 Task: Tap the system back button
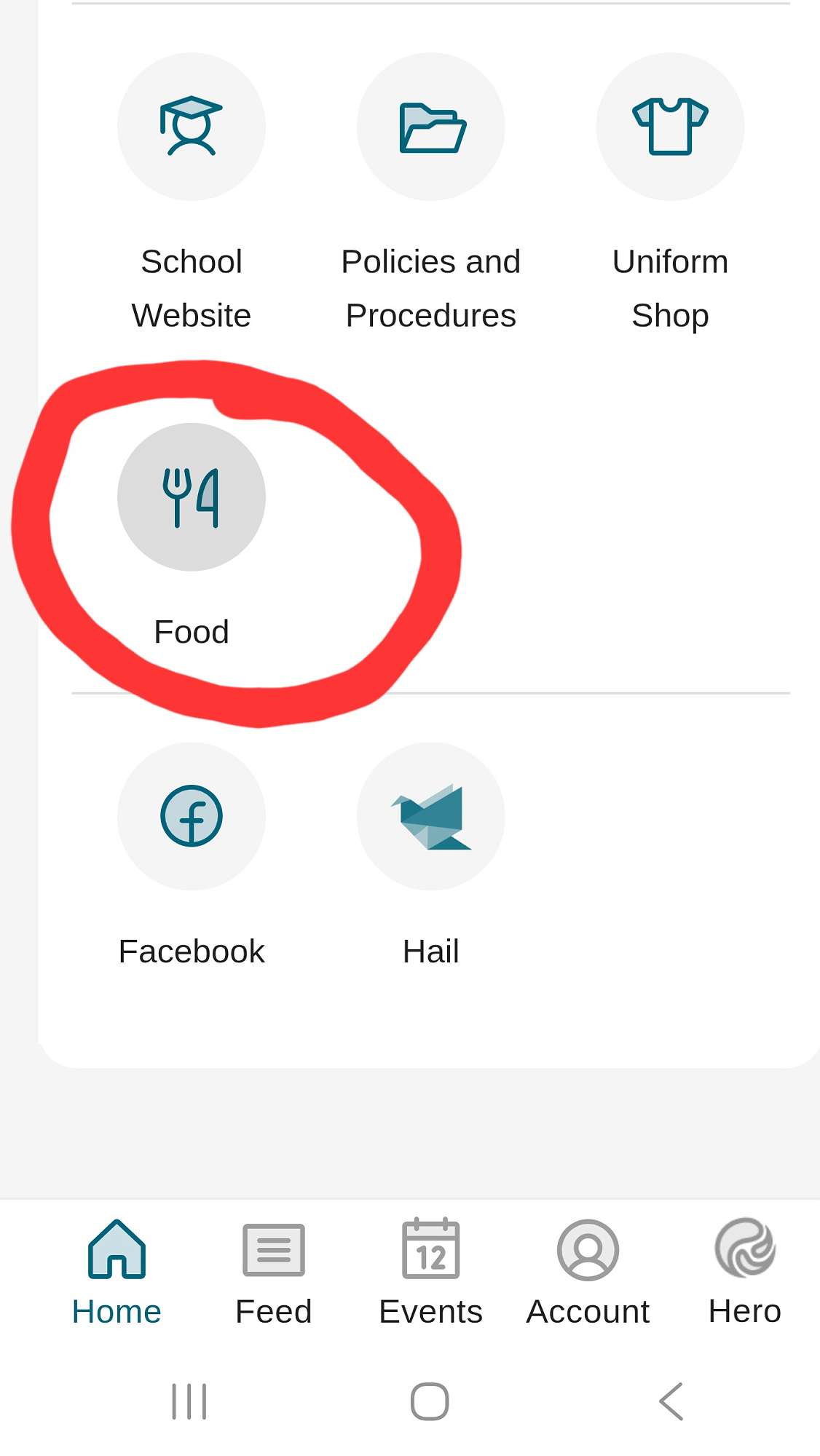click(x=671, y=1401)
